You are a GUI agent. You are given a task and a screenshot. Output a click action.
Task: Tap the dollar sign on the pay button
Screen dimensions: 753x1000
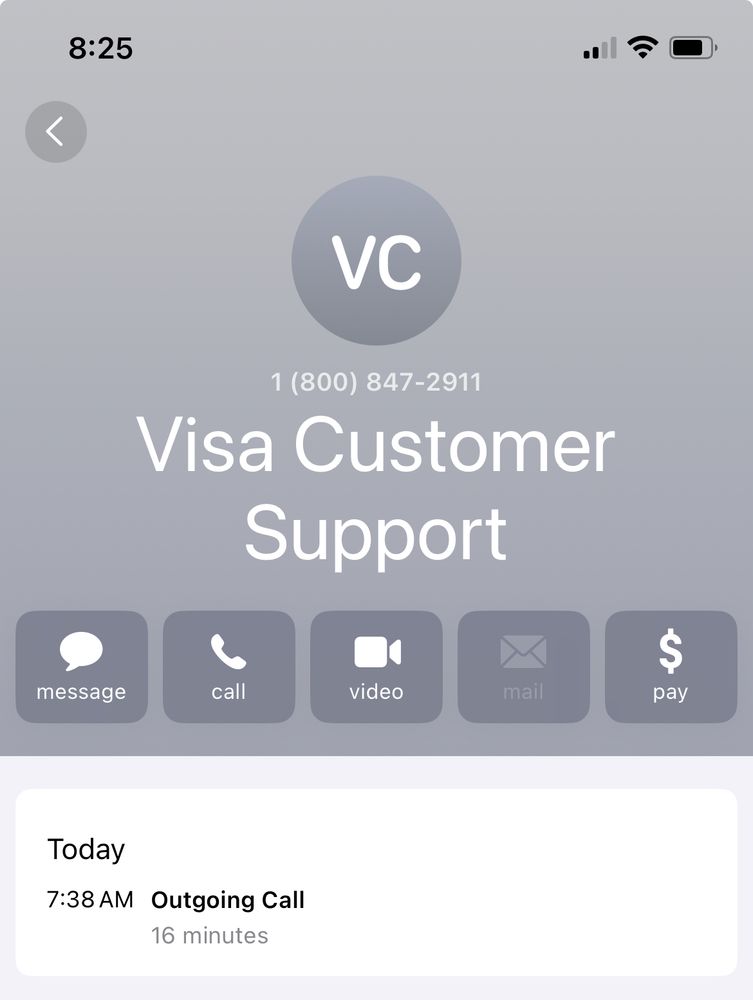[x=670, y=650]
